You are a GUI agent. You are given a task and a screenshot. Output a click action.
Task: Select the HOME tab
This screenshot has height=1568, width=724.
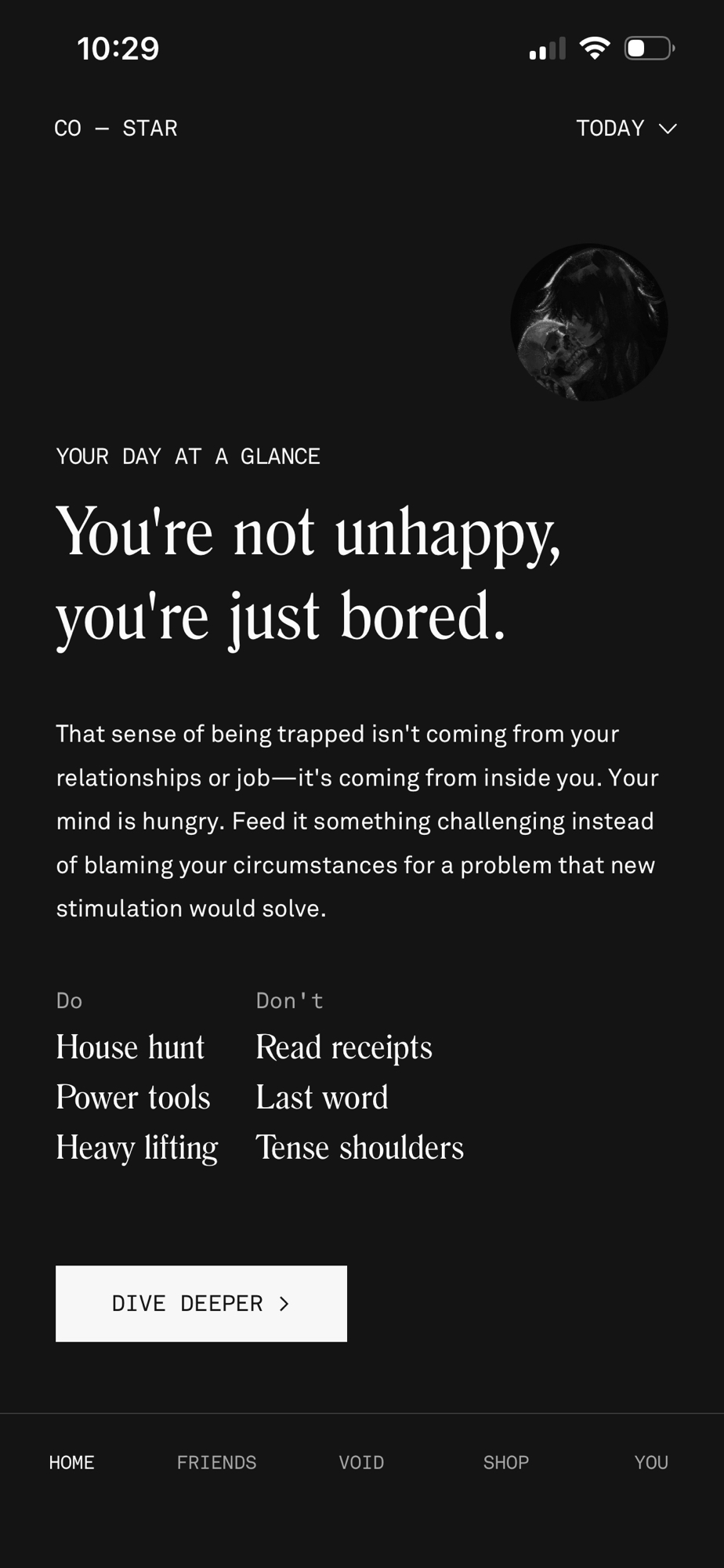(x=71, y=1462)
